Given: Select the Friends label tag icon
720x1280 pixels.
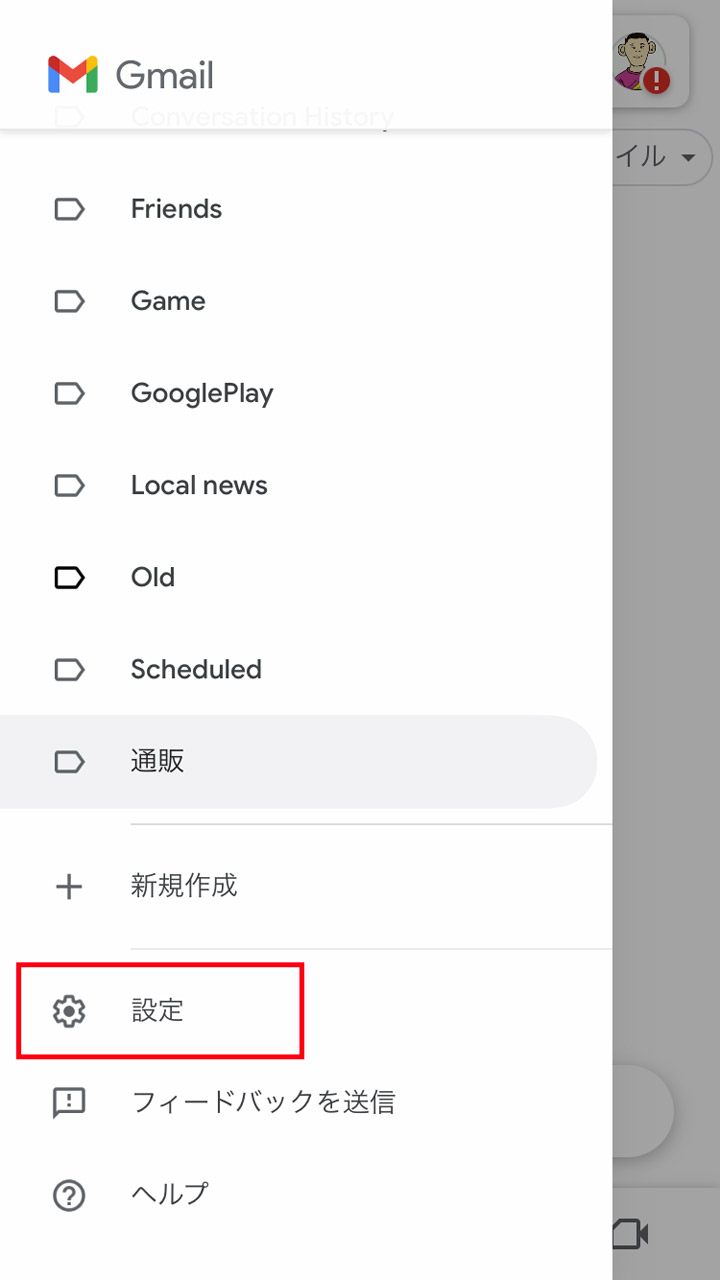Looking at the screenshot, I should tap(68, 209).
